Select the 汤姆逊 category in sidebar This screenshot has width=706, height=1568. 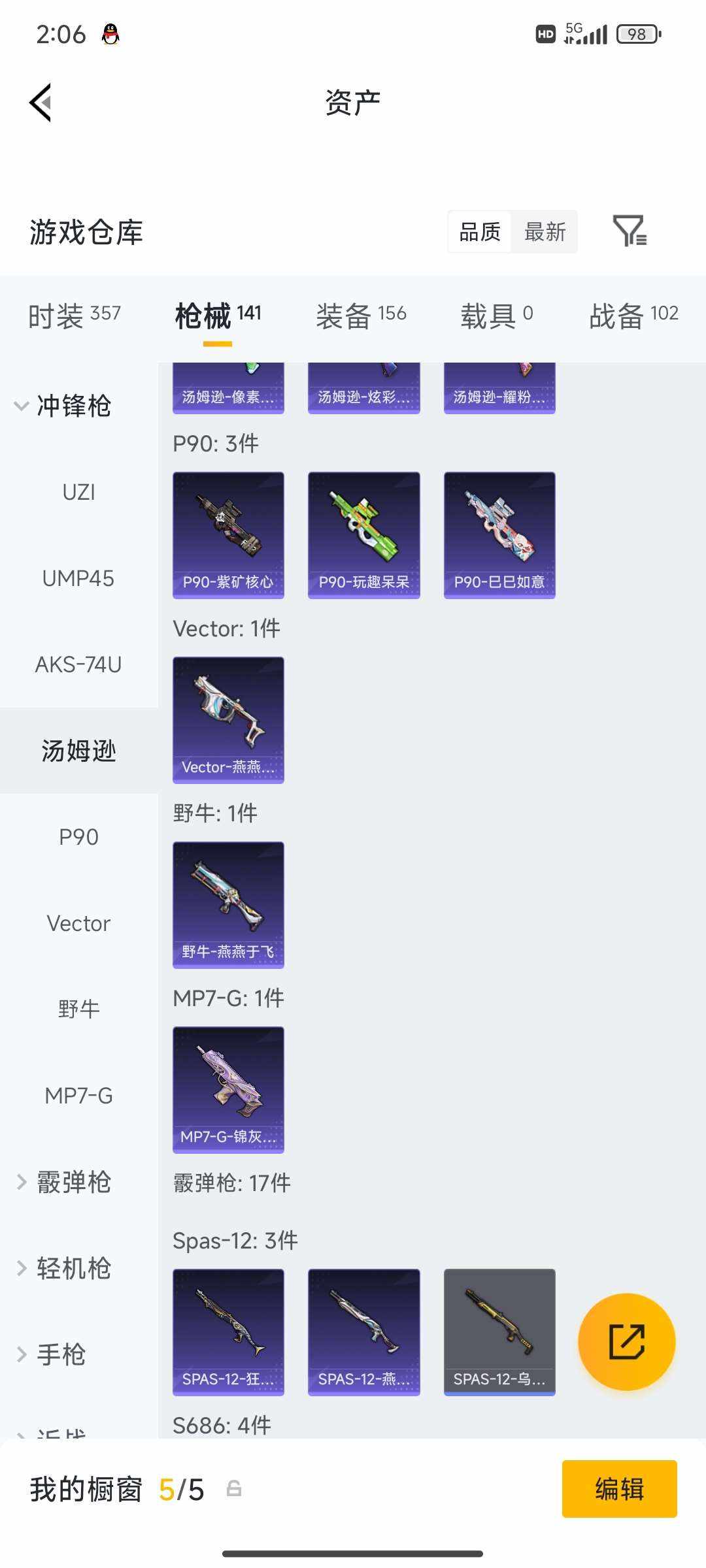pos(78,751)
